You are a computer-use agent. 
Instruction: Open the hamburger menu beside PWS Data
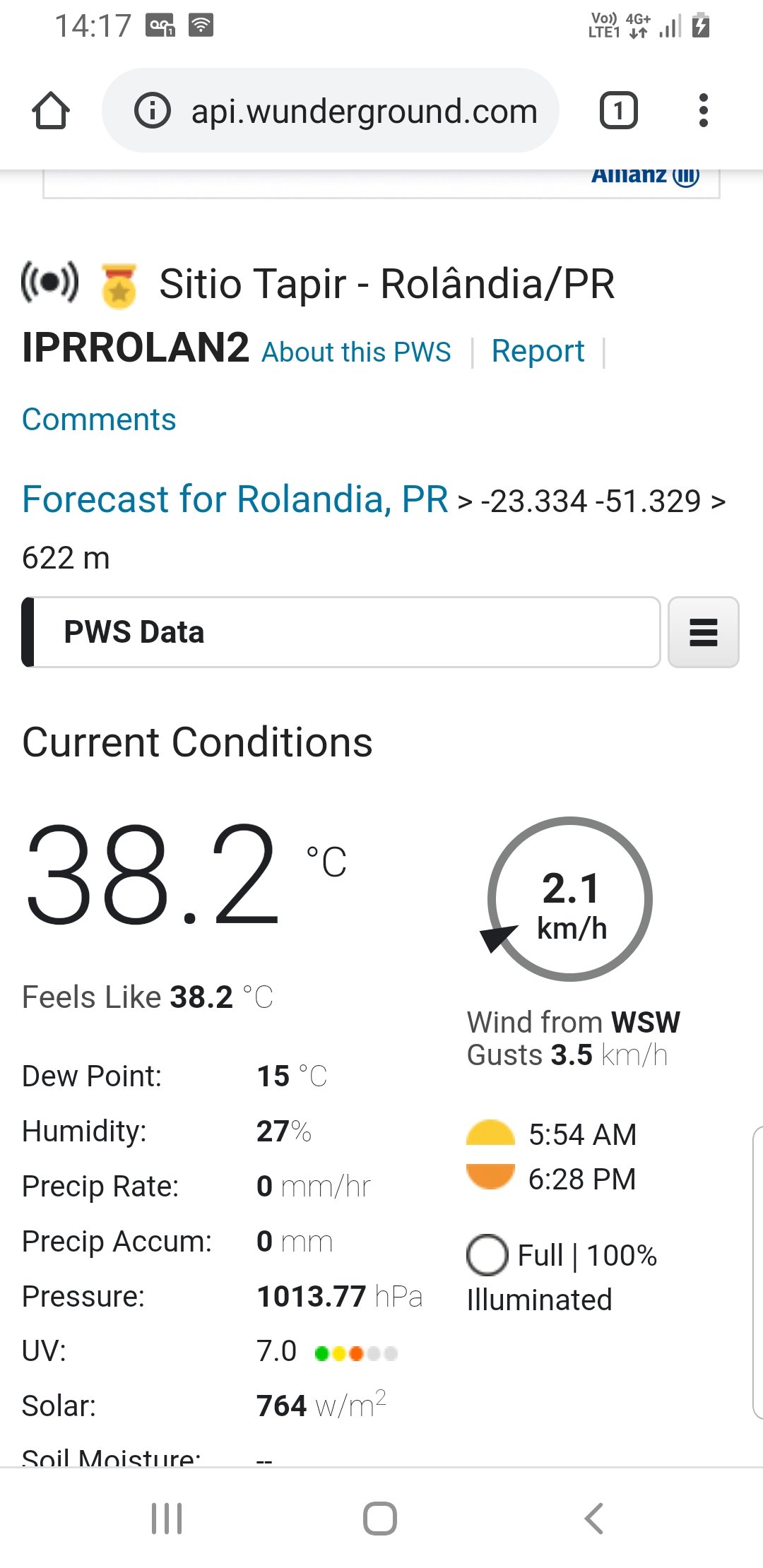coord(704,632)
